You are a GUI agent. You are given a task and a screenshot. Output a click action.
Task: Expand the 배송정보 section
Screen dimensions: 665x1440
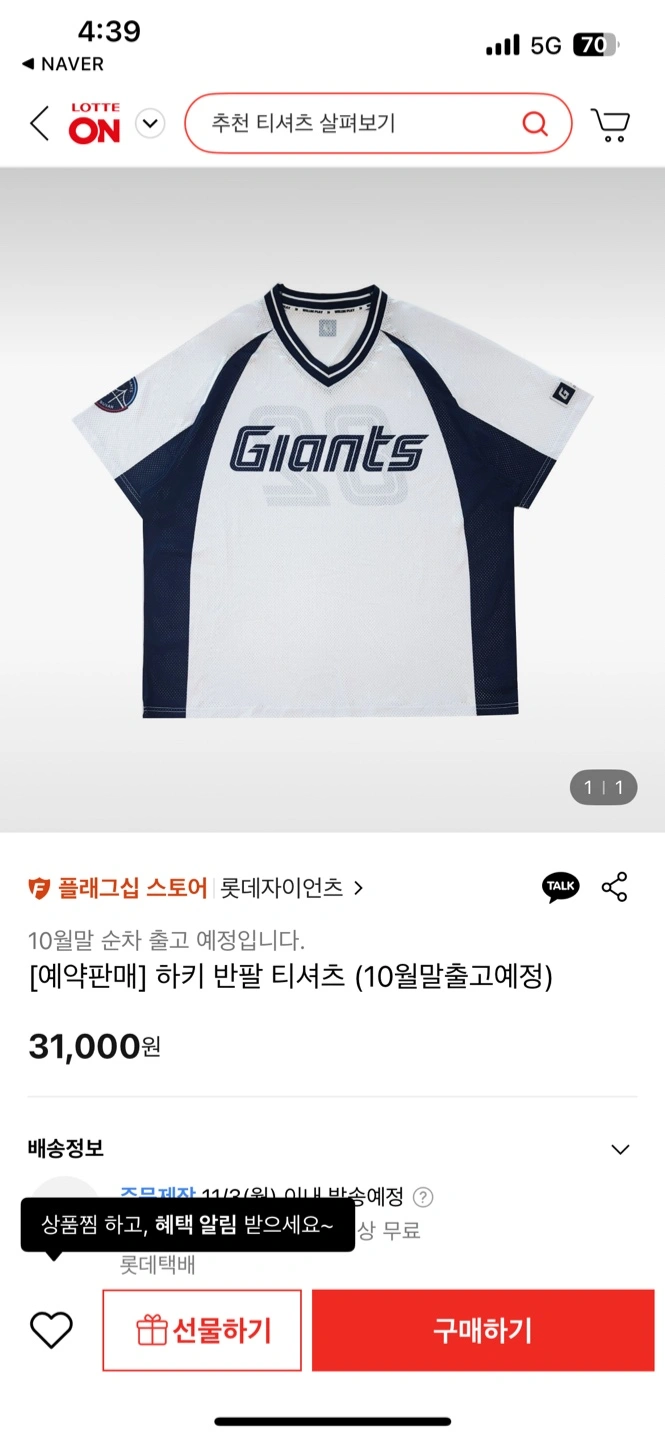620,1149
